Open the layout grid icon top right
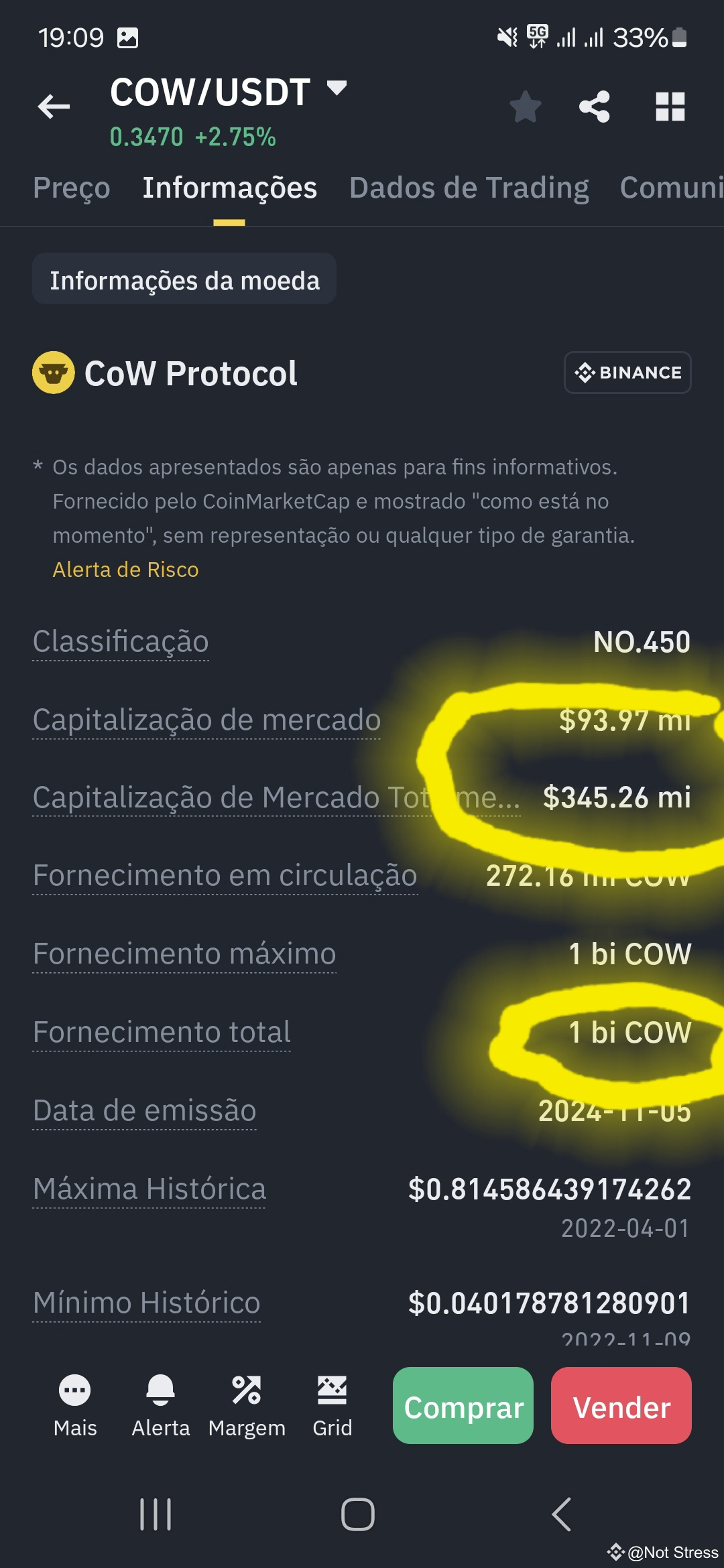This screenshot has height=1568, width=724. (x=670, y=106)
